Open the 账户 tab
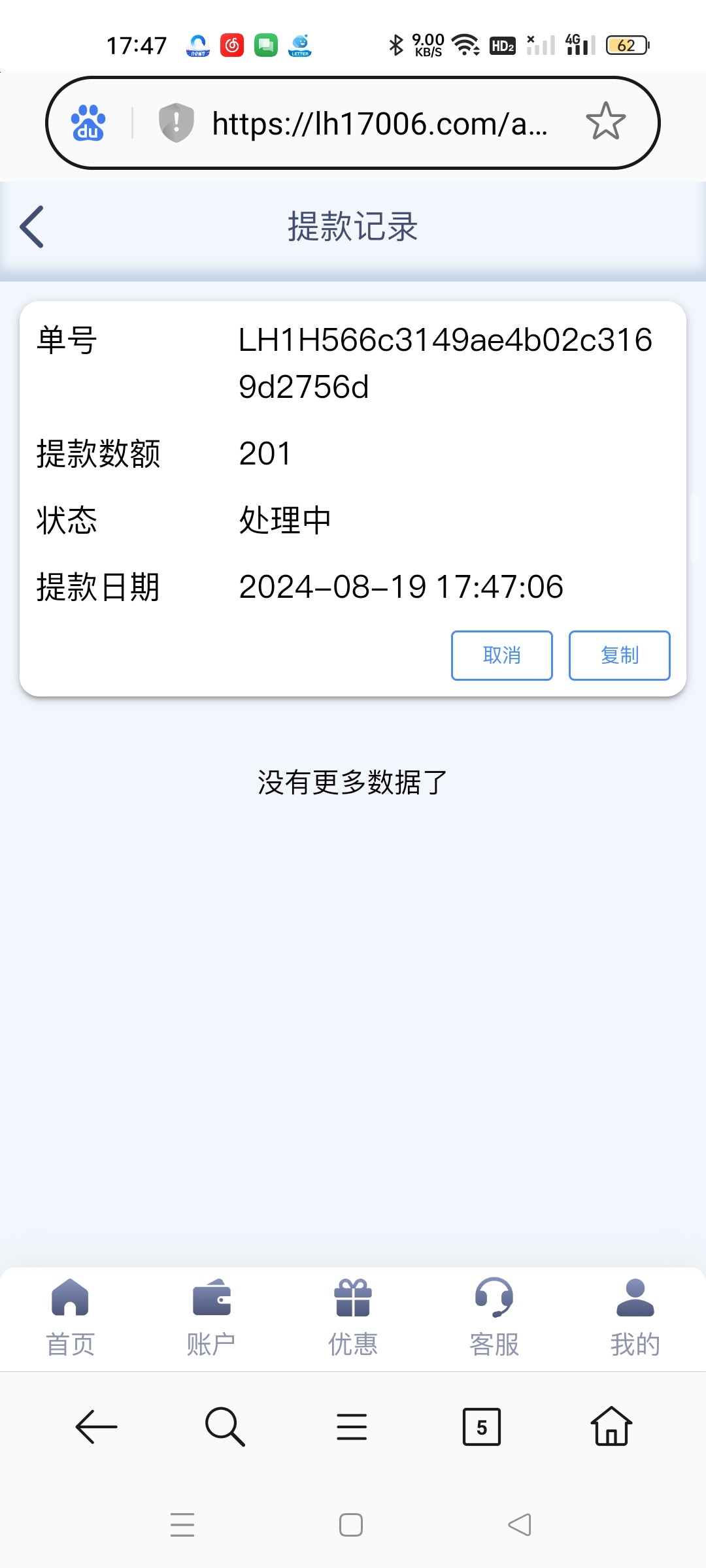706x1568 pixels. tap(211, 1318)
